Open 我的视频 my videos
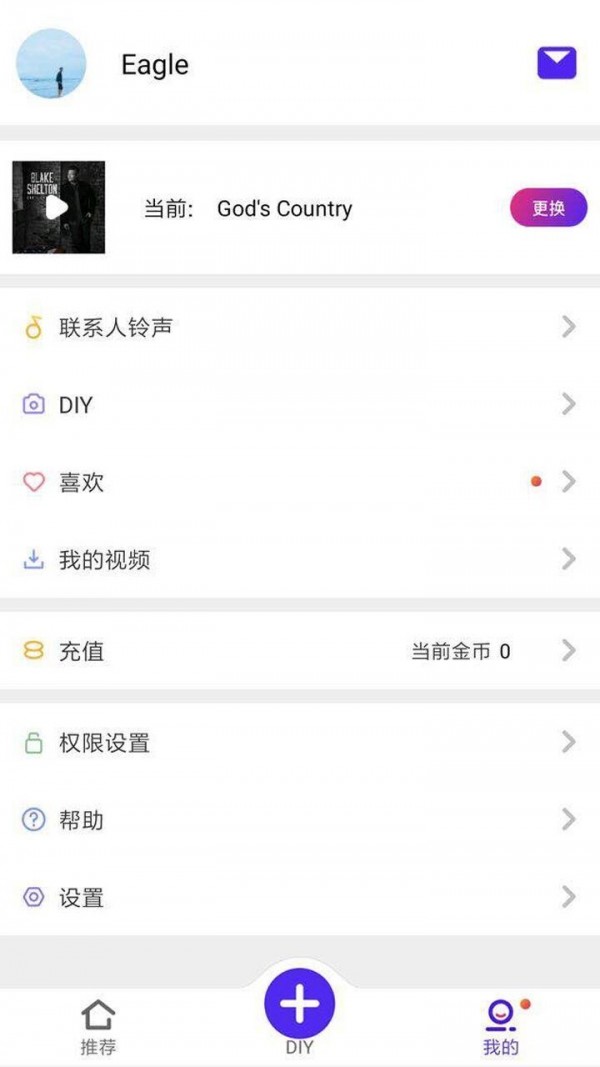Screen dimensions: 600x1067 pyautogui.click(x=300, y=559)
